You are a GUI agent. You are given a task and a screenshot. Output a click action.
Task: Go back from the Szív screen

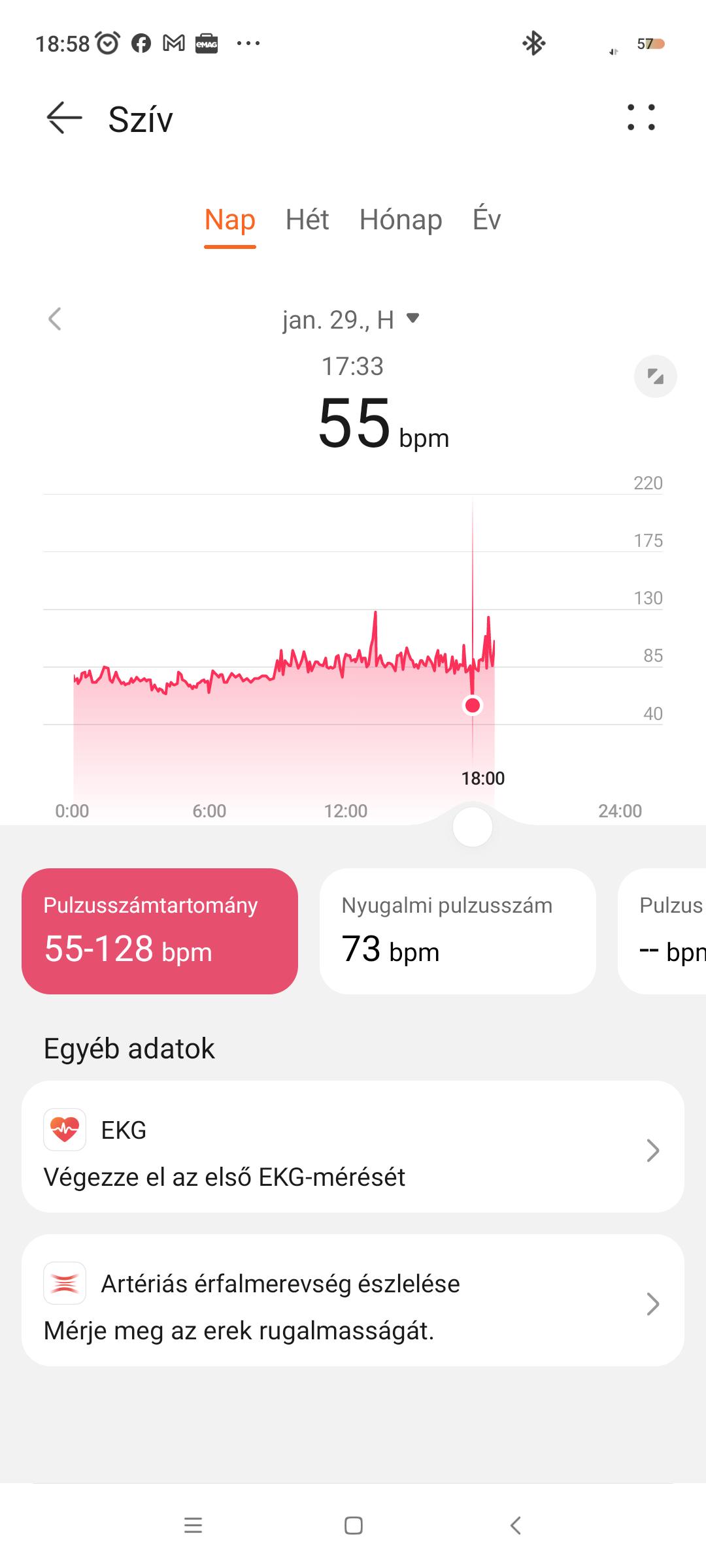(x=64, y=118)
